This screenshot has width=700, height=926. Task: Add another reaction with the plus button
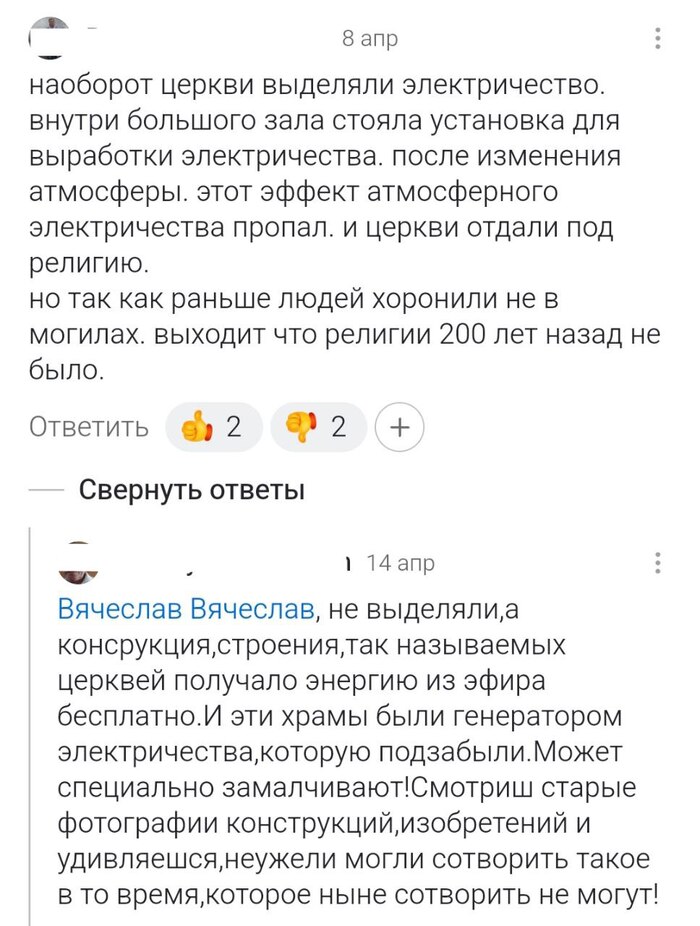point(399,427)
